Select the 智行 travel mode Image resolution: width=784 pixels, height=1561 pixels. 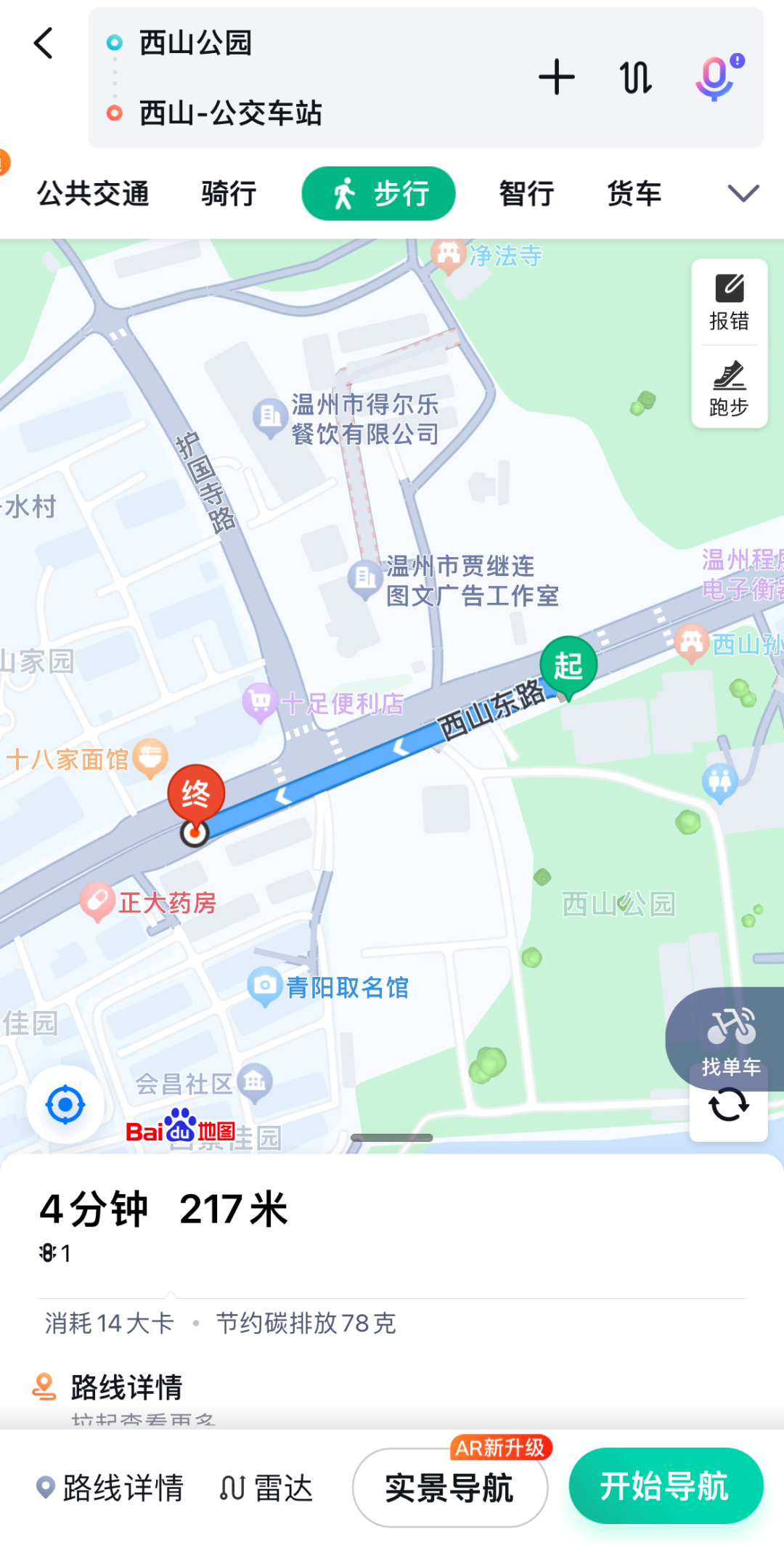[526, 194]
